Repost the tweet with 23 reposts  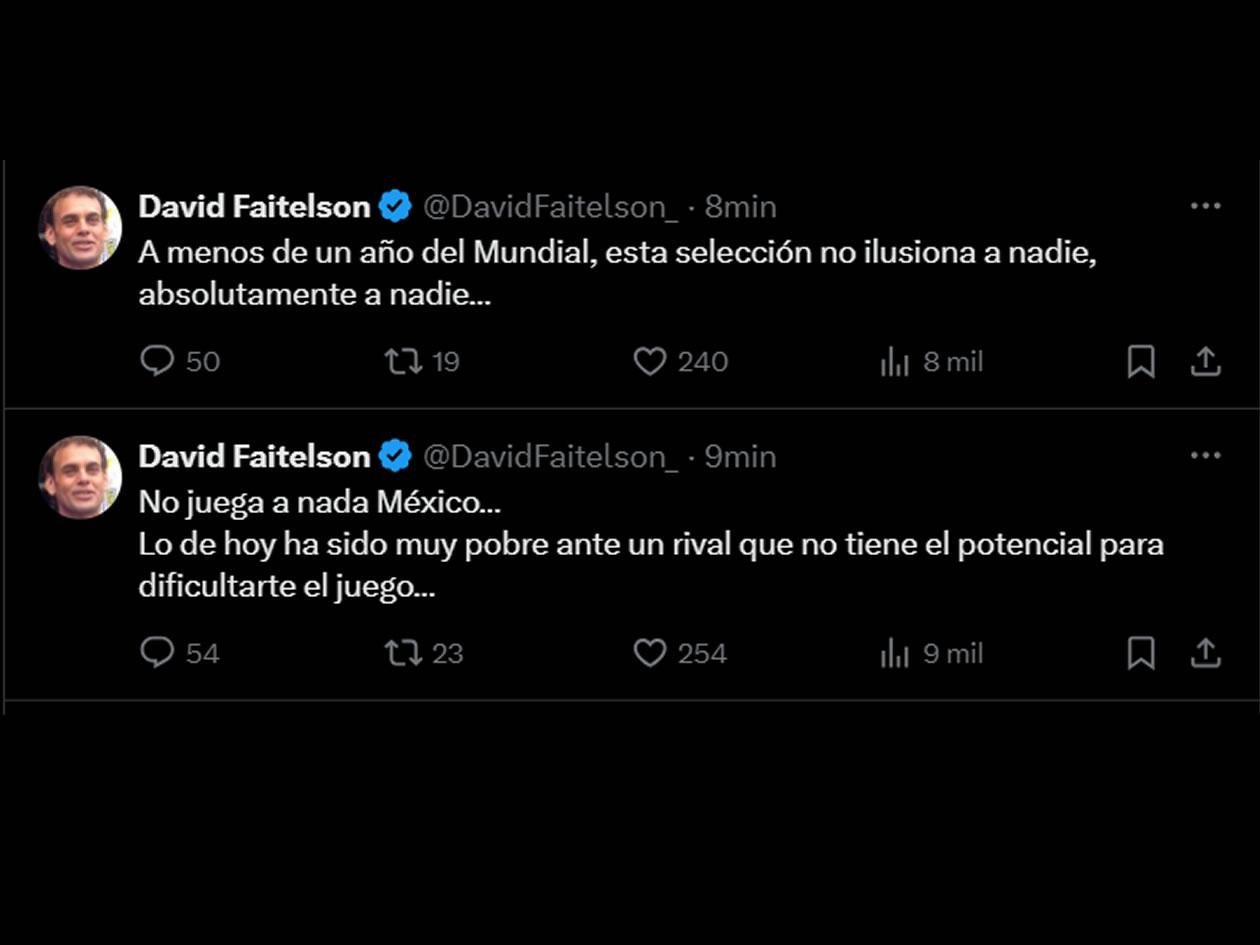click(403, 653)
